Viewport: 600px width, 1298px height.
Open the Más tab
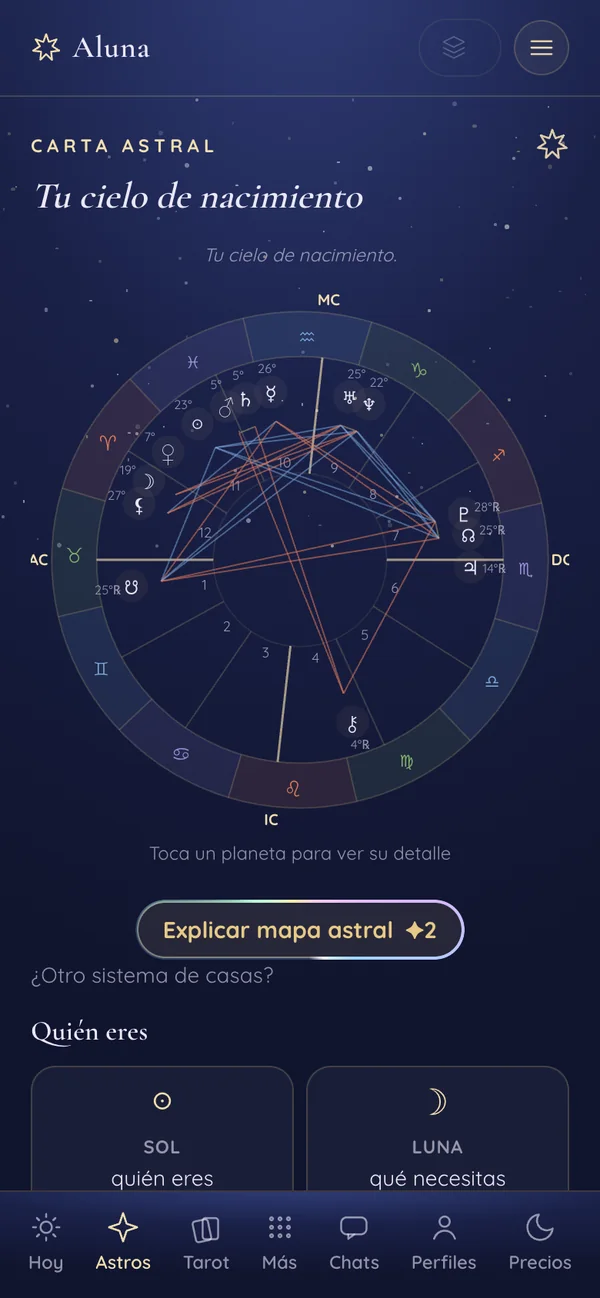(279, 1243)
